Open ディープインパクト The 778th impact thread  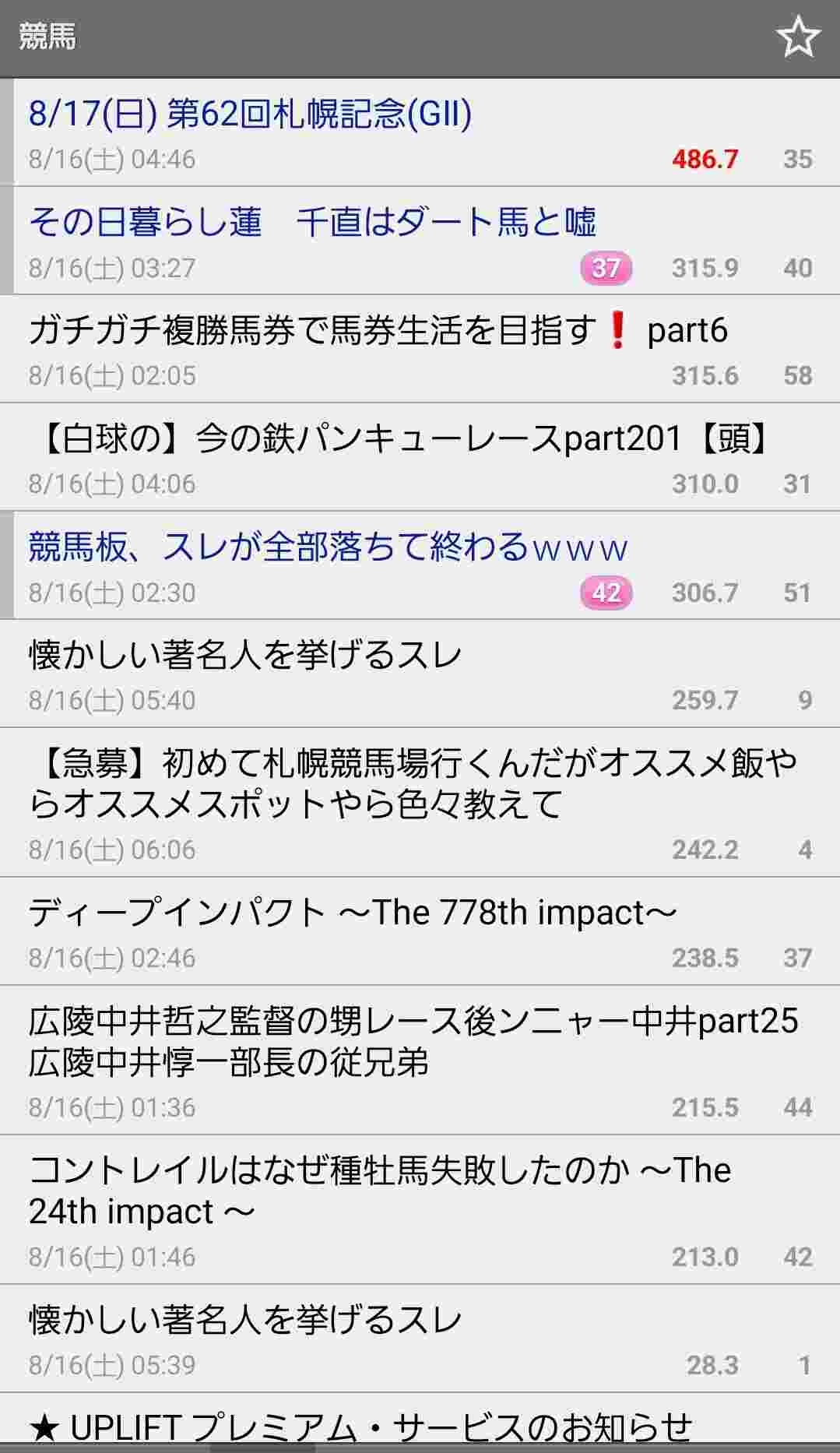click(x=420, y=931)
